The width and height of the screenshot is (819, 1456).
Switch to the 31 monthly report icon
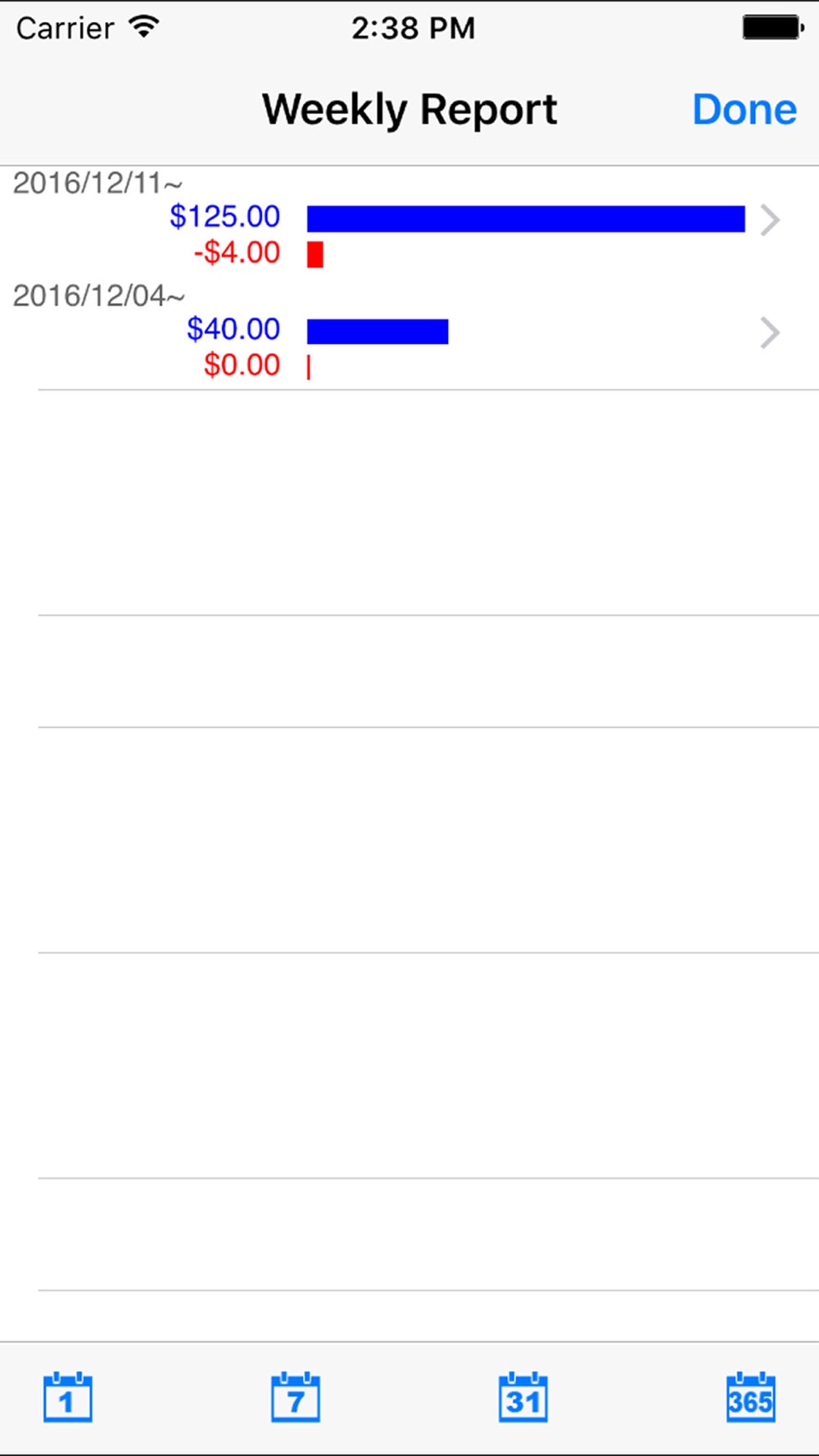(x=523, y=1398)
